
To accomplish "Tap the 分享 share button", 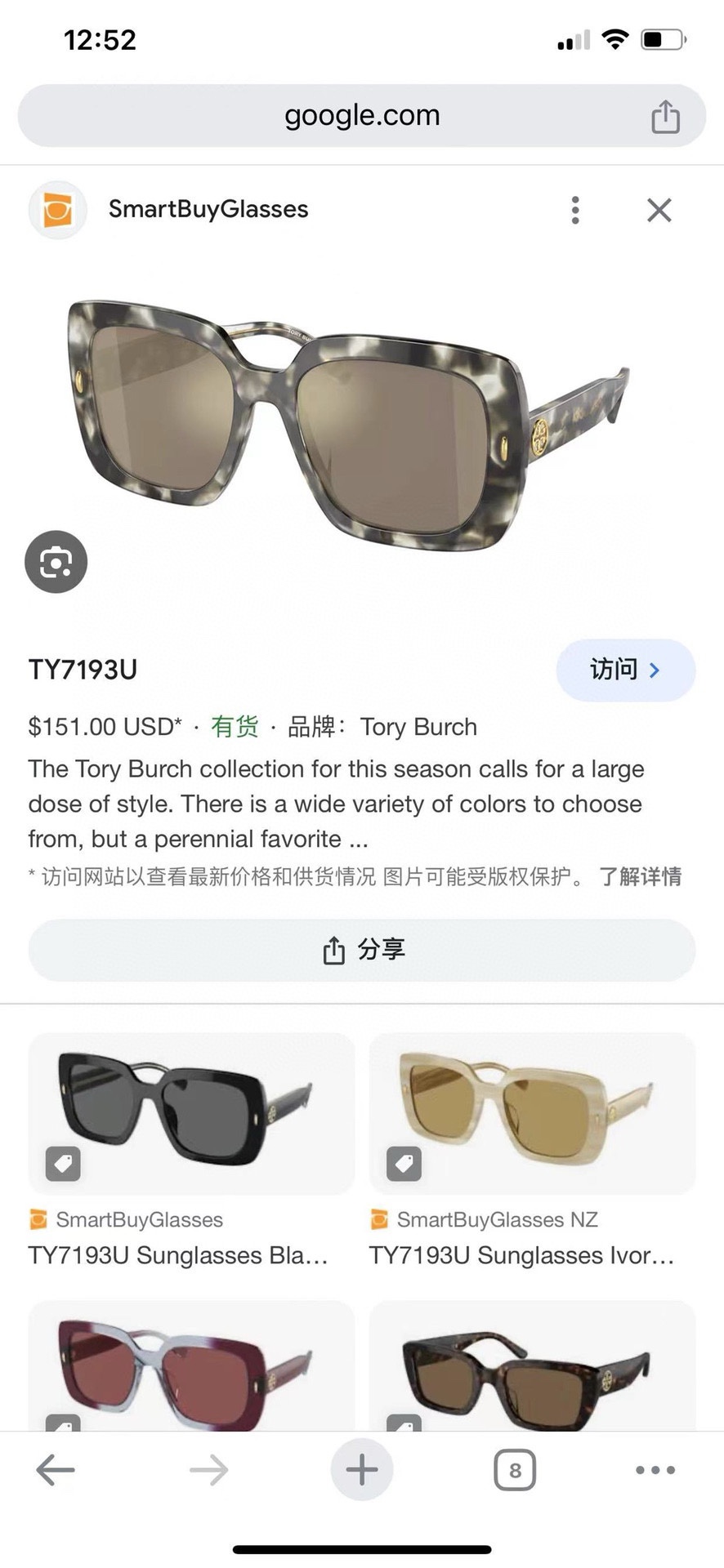I will click(361, 950).
